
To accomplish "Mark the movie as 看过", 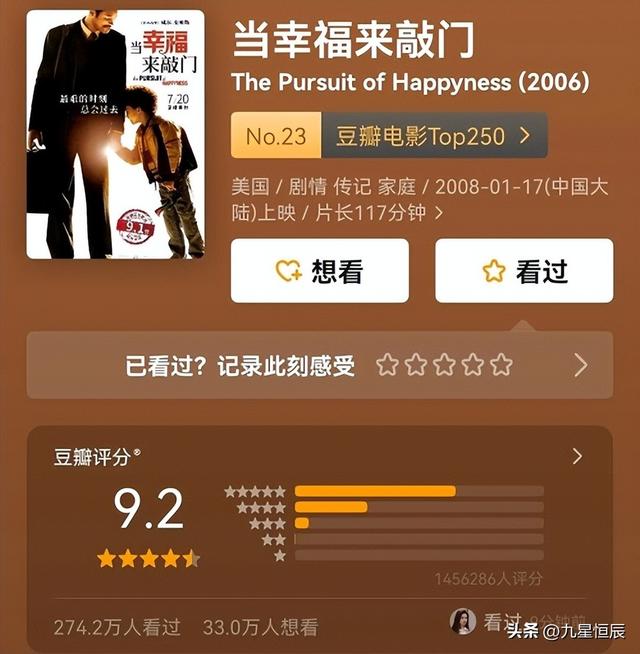I will pos(524,271).
